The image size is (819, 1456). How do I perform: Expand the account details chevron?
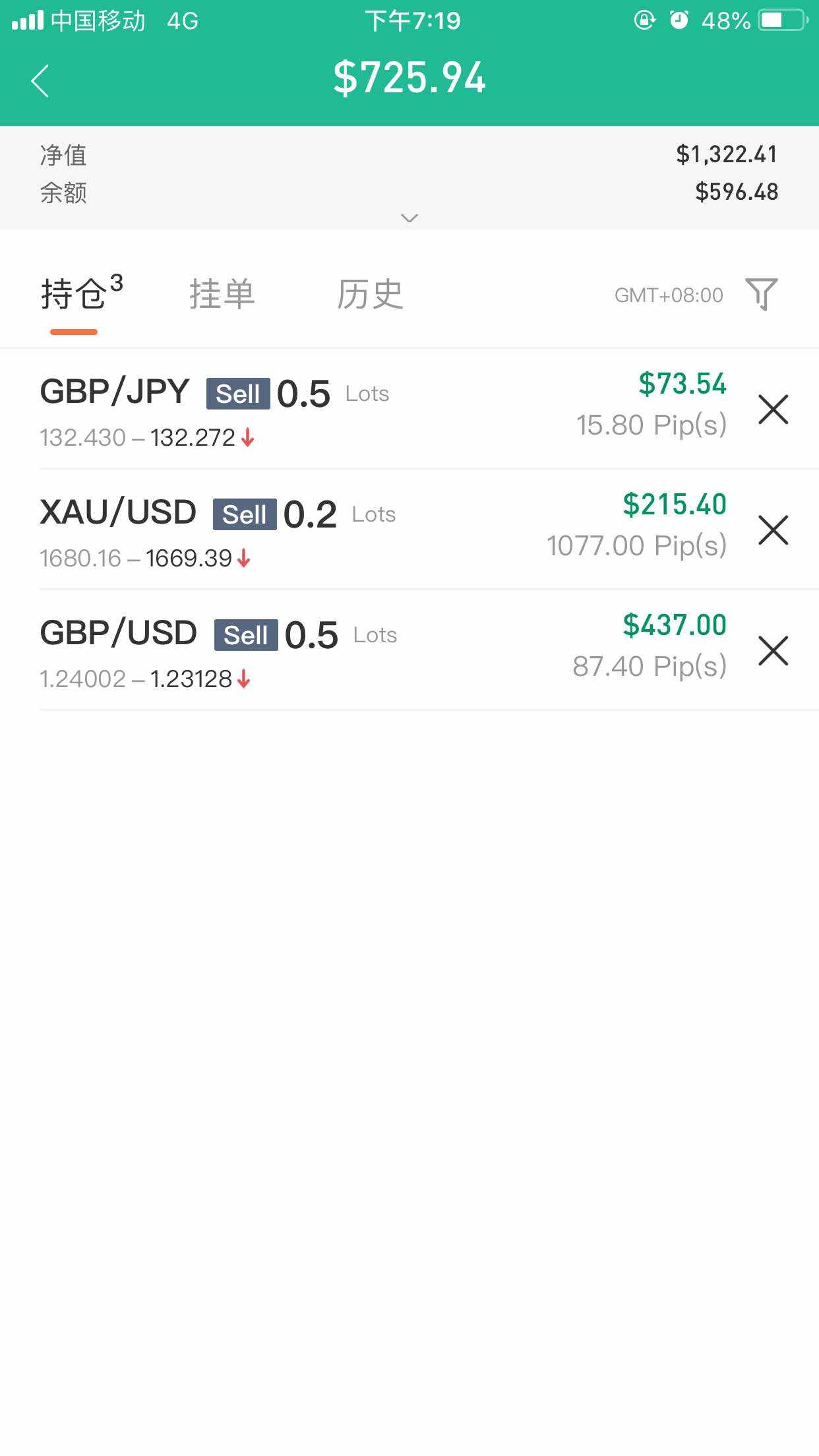(409, 218)
